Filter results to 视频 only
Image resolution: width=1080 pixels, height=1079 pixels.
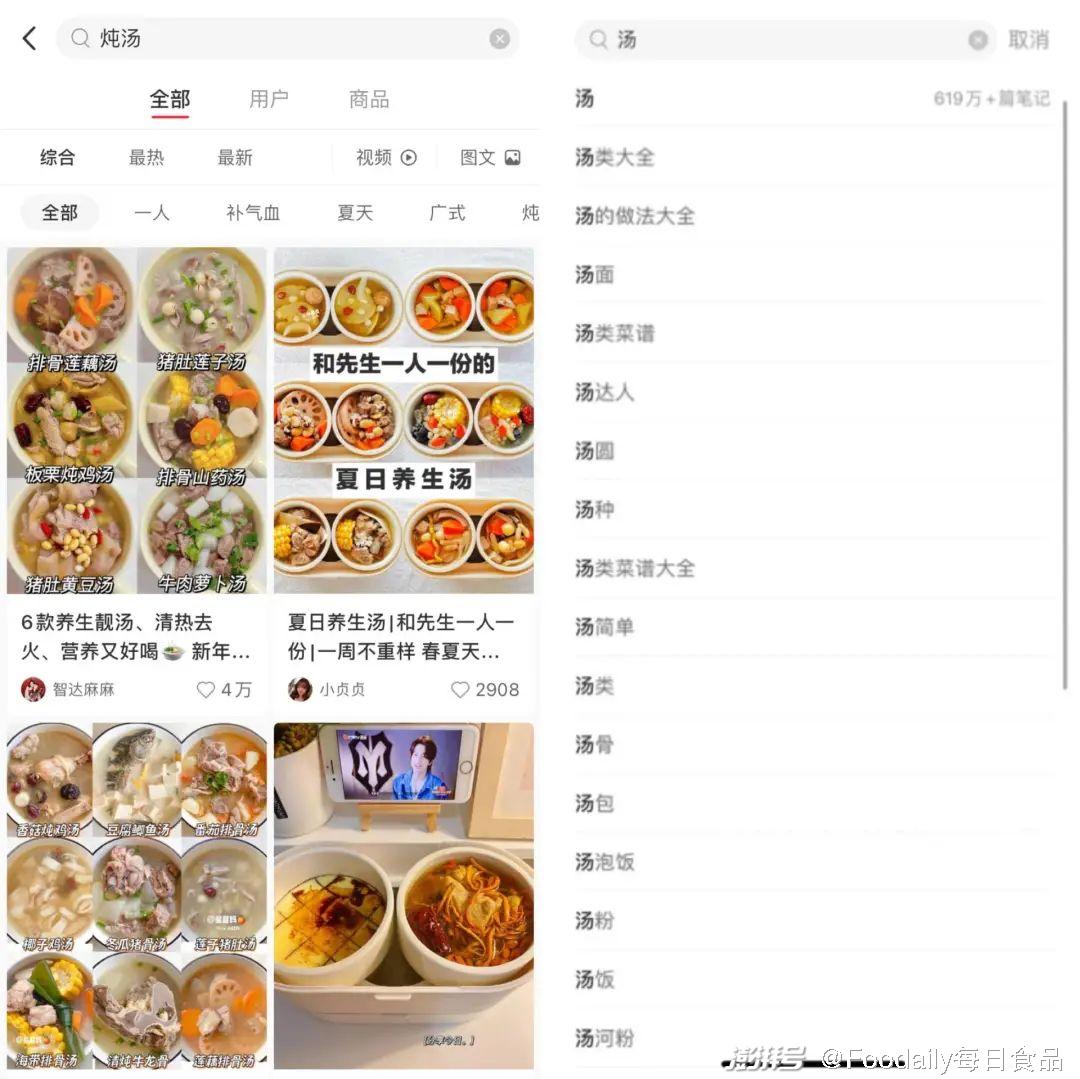[x=385, y=157]
